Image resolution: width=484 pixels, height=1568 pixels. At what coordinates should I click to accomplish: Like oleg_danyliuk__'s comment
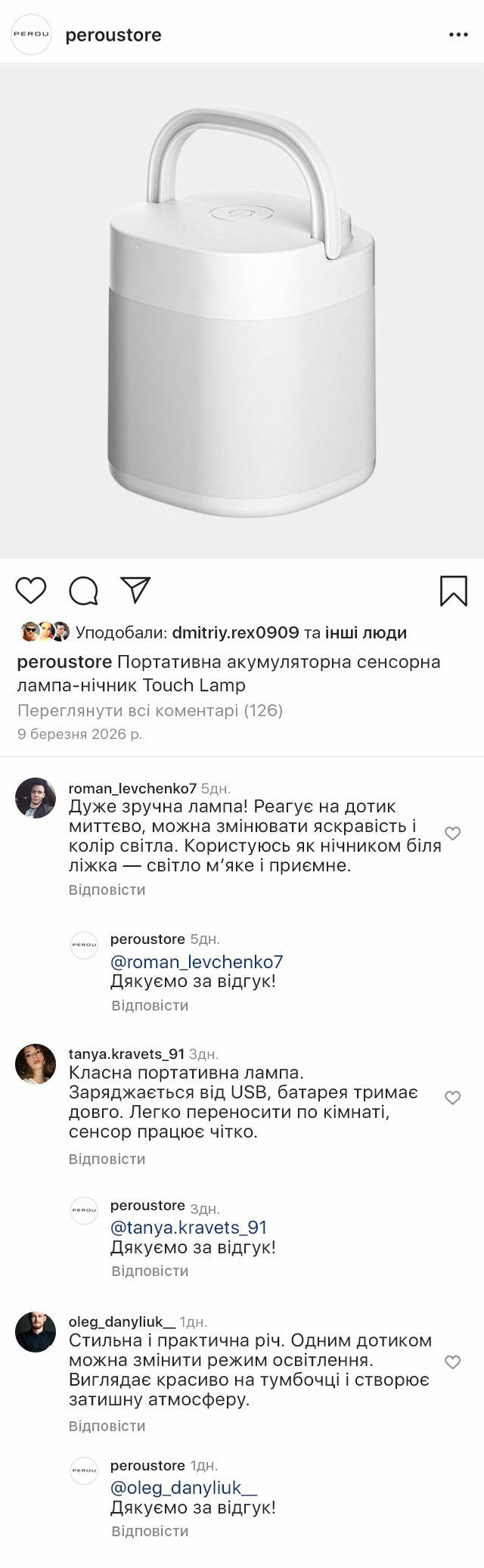(452, 1362)
